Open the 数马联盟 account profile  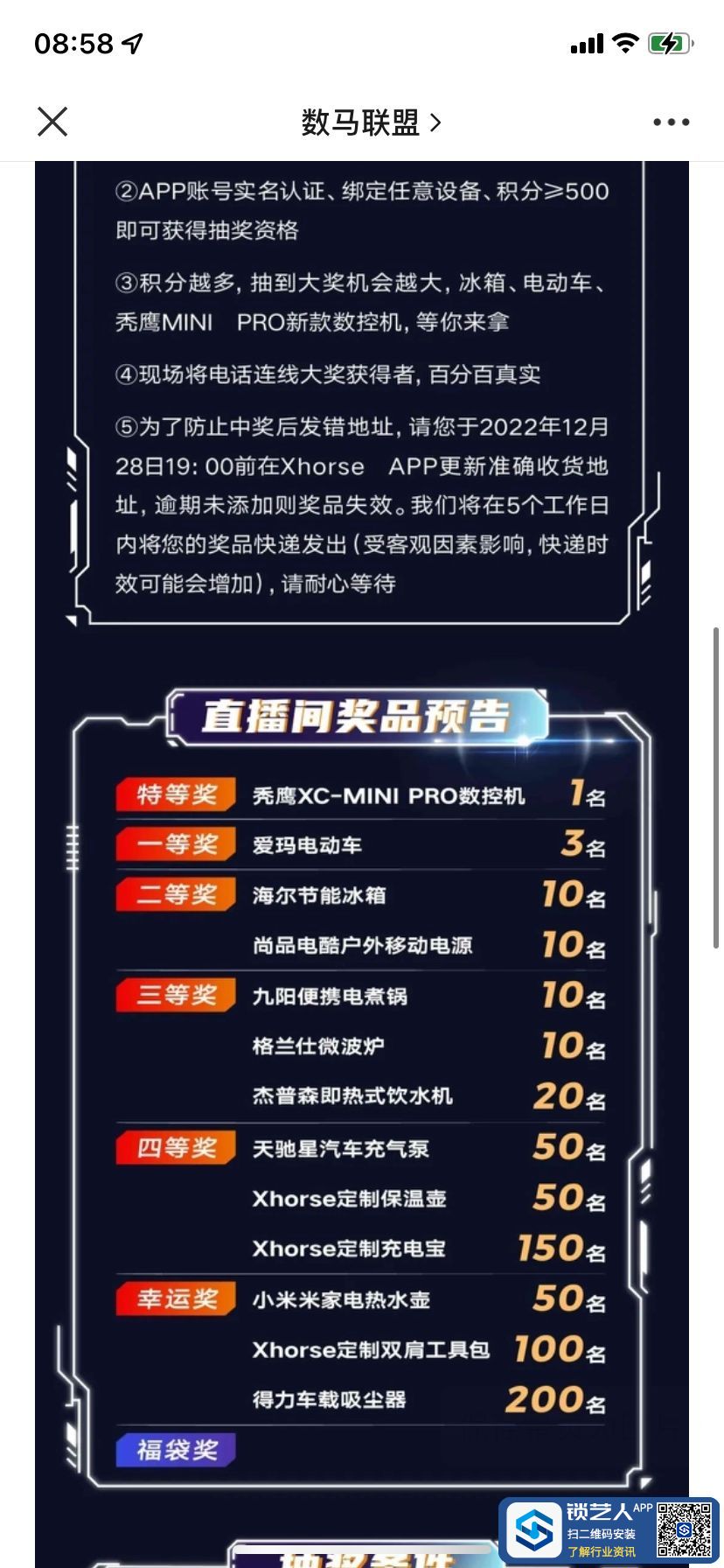[370, 122]
